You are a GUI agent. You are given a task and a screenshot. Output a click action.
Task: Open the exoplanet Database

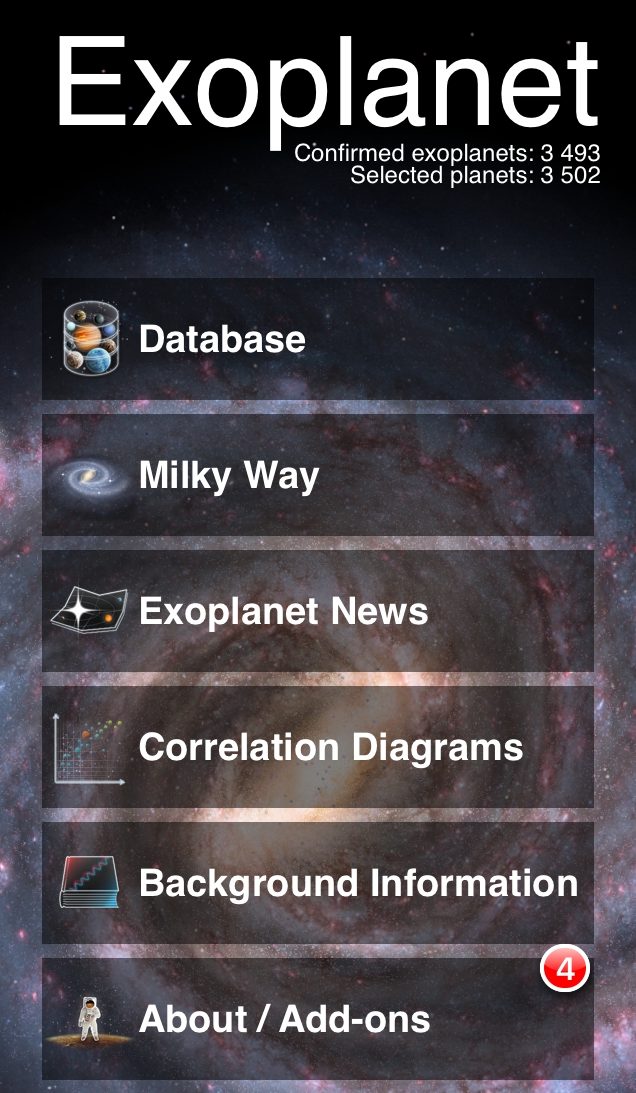click(x=317, y=339)
